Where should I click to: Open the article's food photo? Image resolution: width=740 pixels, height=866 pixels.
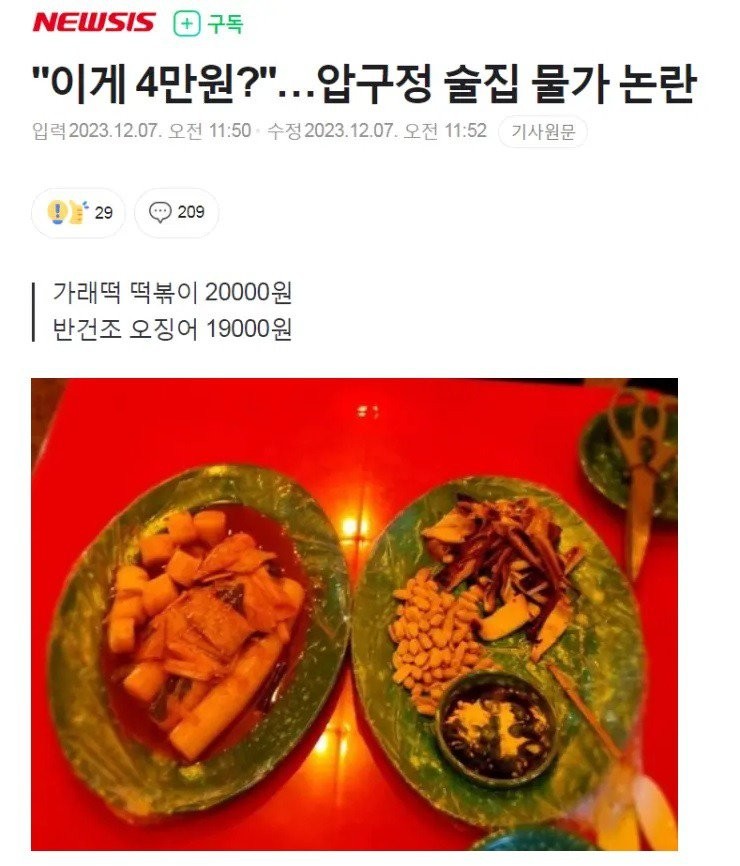(354, 612)
